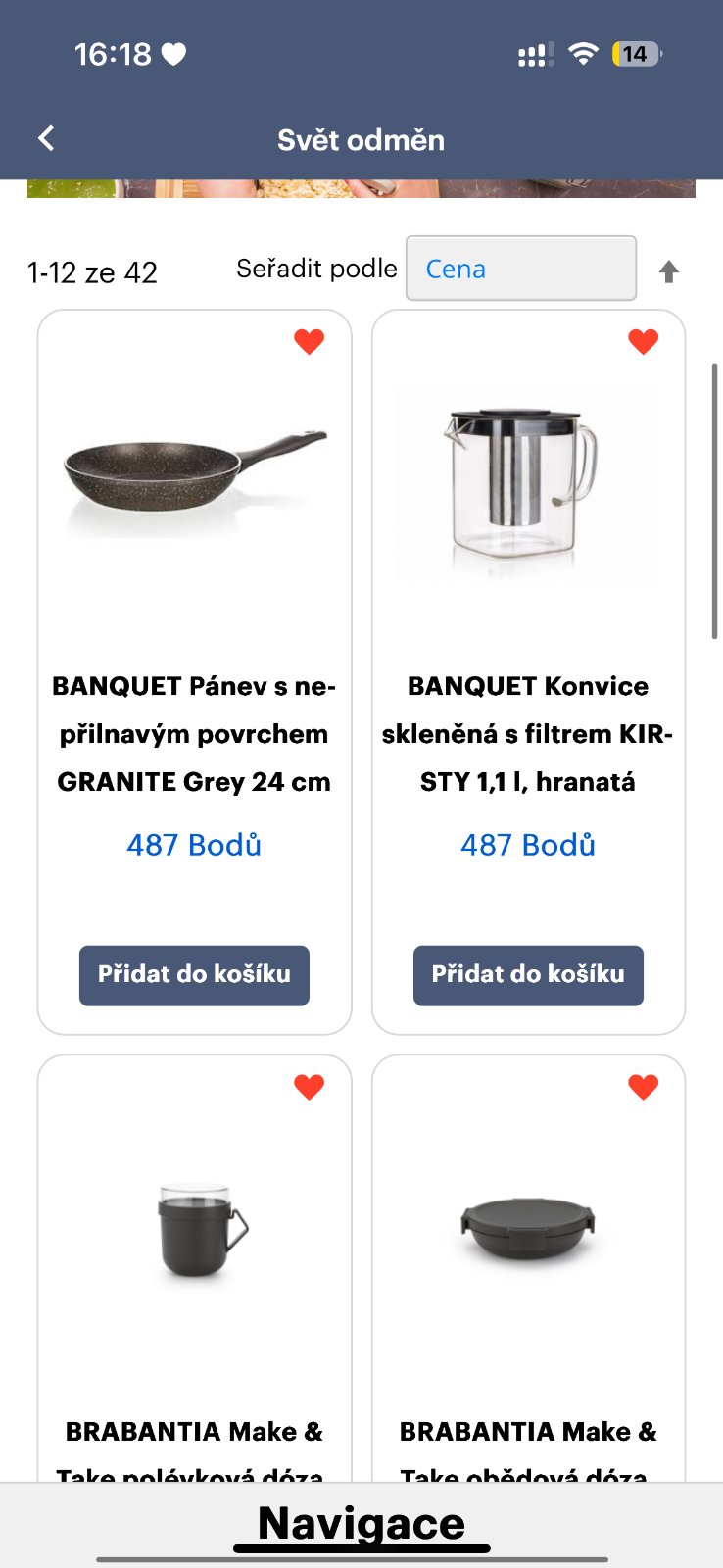Remove heart from BRABANTIA obědová dóza
This screenshot has height=1568, width=723.
pyautogui.click(x=643, y=1087)
